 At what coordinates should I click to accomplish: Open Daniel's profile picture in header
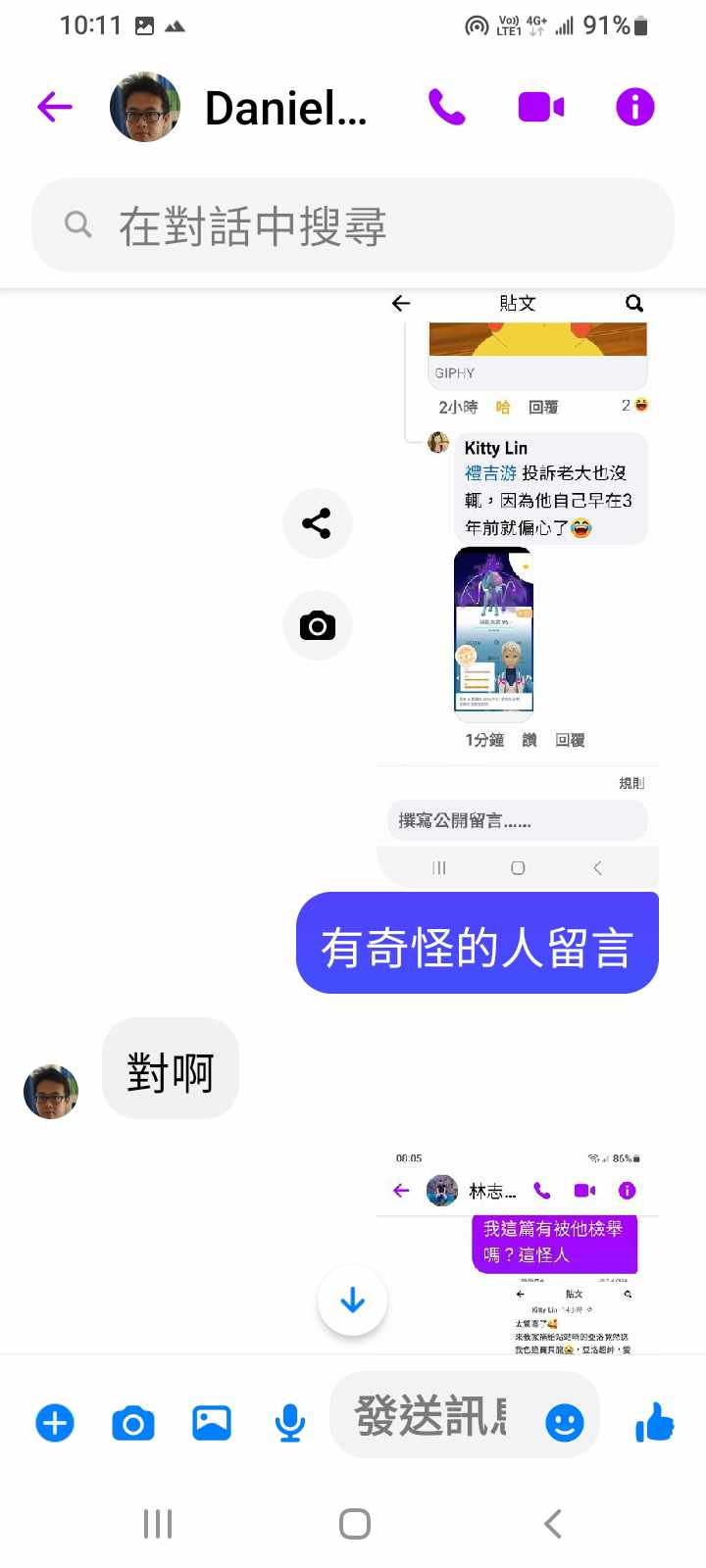145,107
